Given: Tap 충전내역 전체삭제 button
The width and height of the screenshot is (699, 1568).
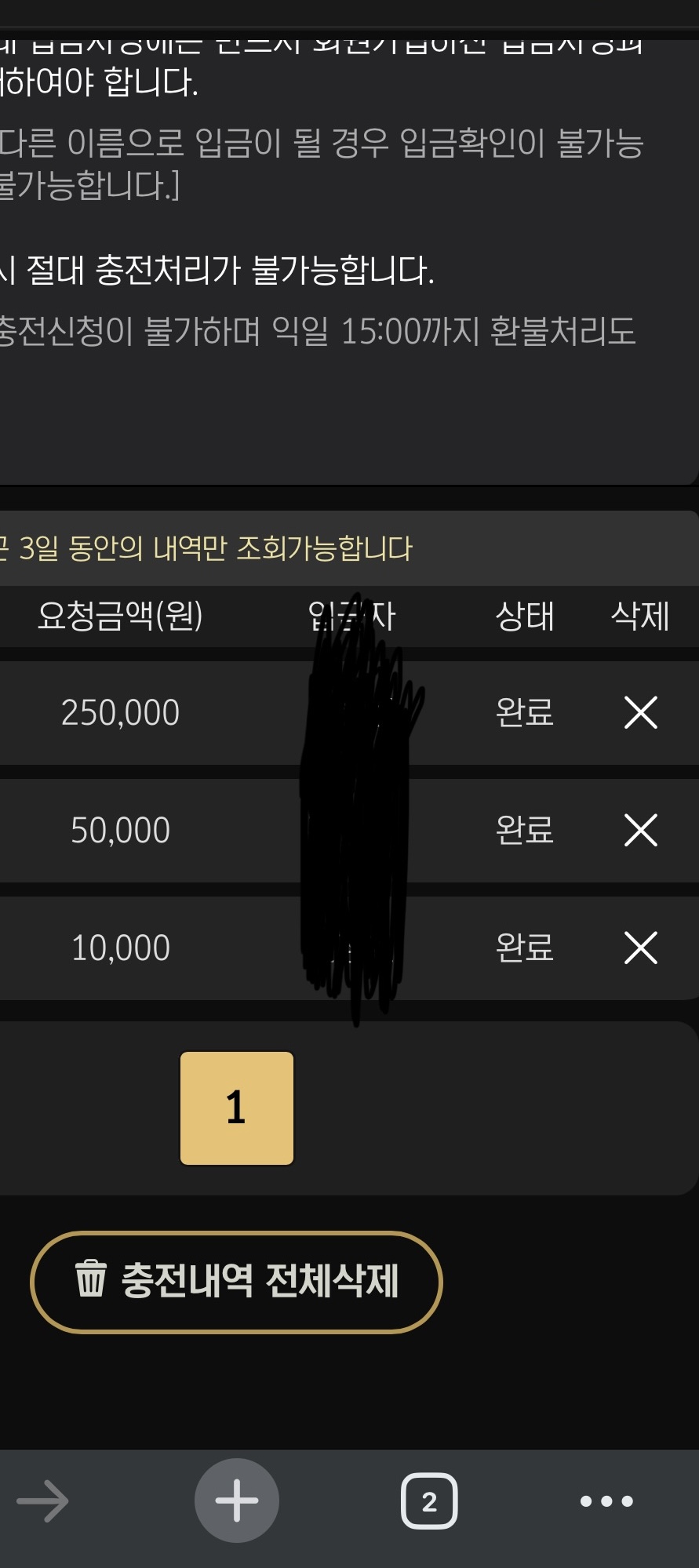Looking at the screenshot, I should coord(236,1281).
